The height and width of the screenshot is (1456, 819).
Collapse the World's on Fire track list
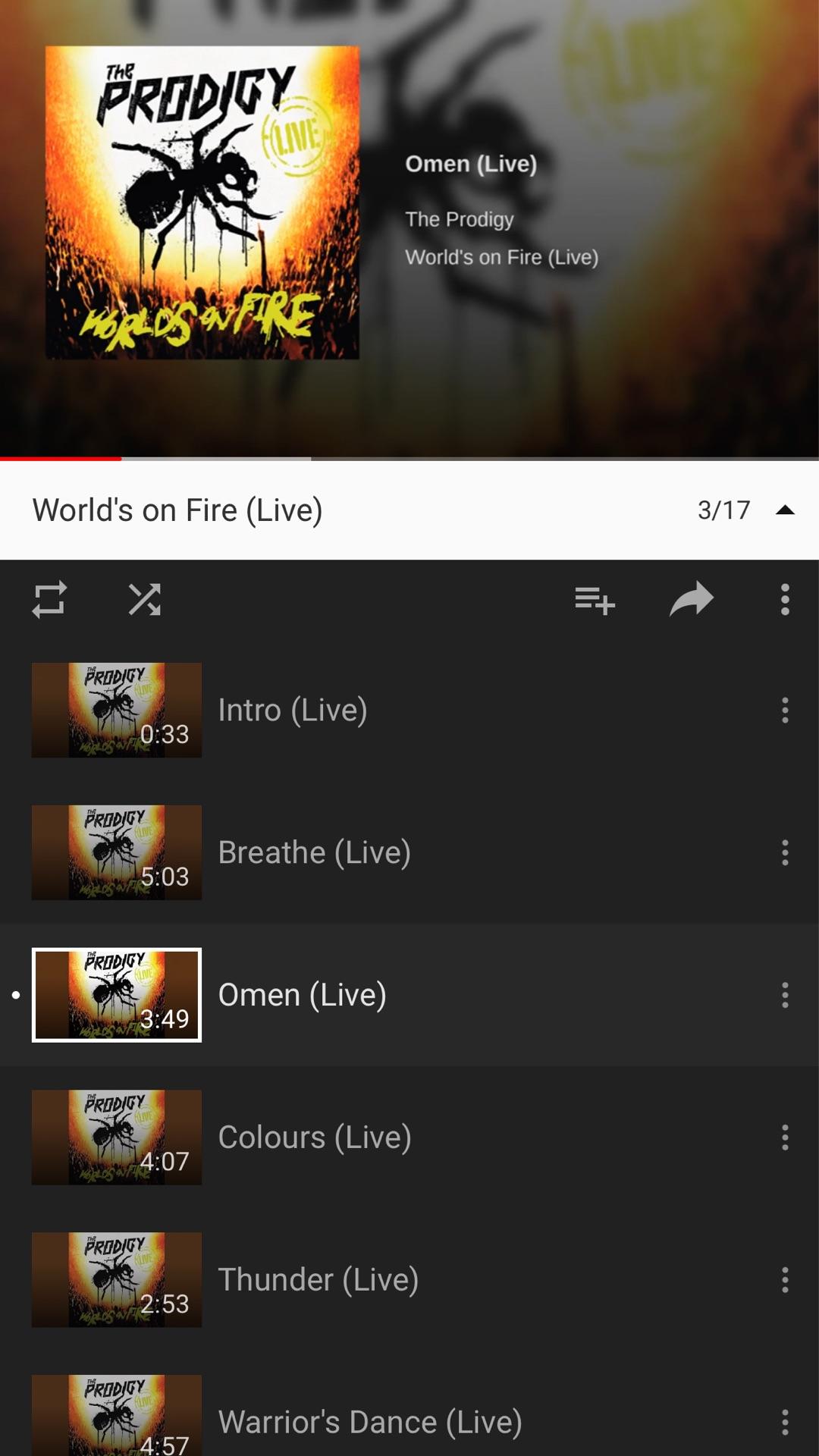(x=785, y=510)
